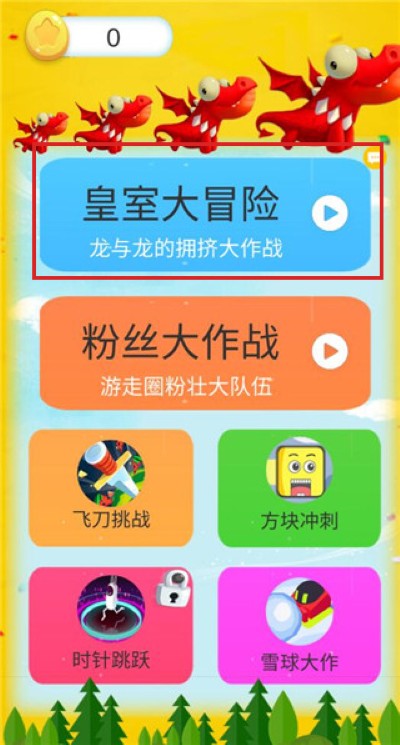Open the 飞刀挑战 mini game
The image size is (400, 745).
click(111, 488)
